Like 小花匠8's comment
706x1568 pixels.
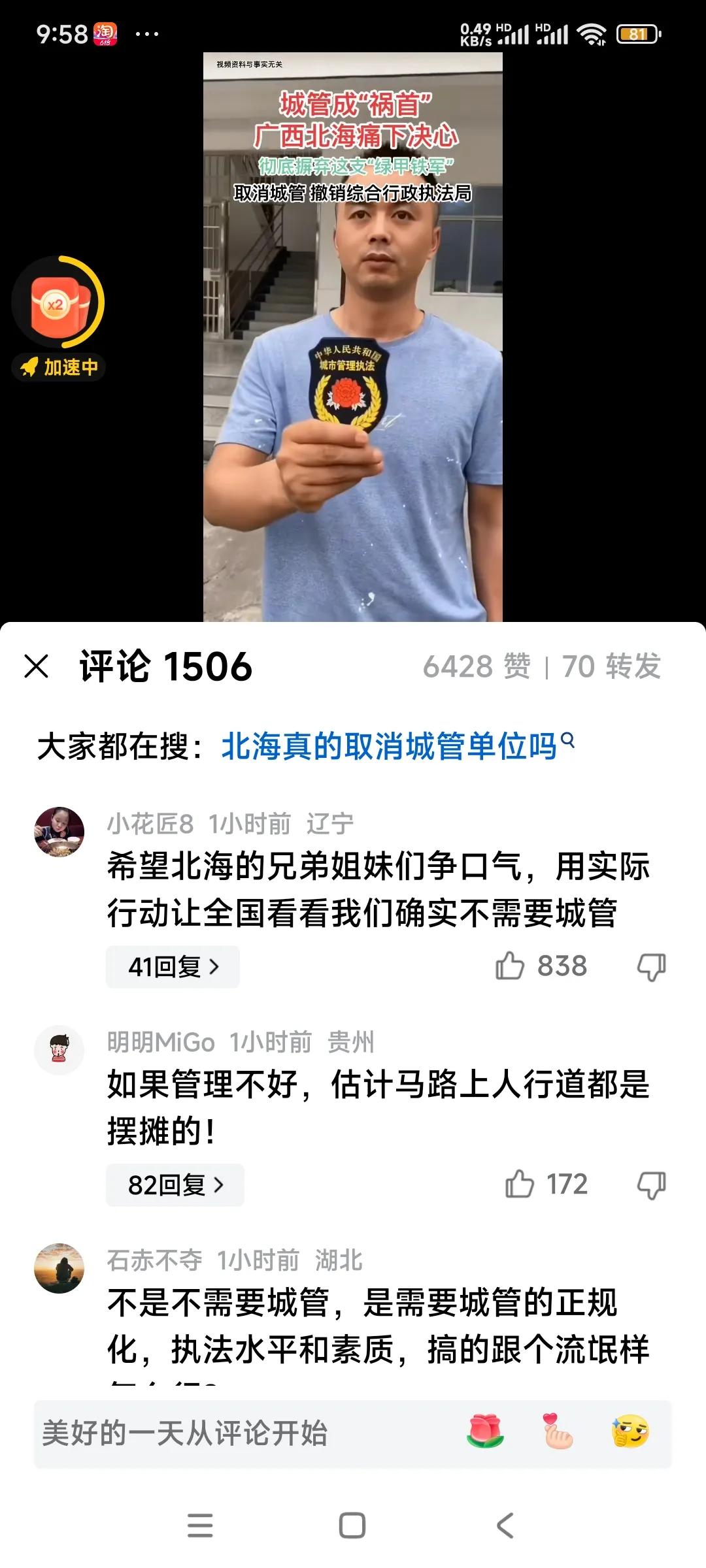(511, 966)
